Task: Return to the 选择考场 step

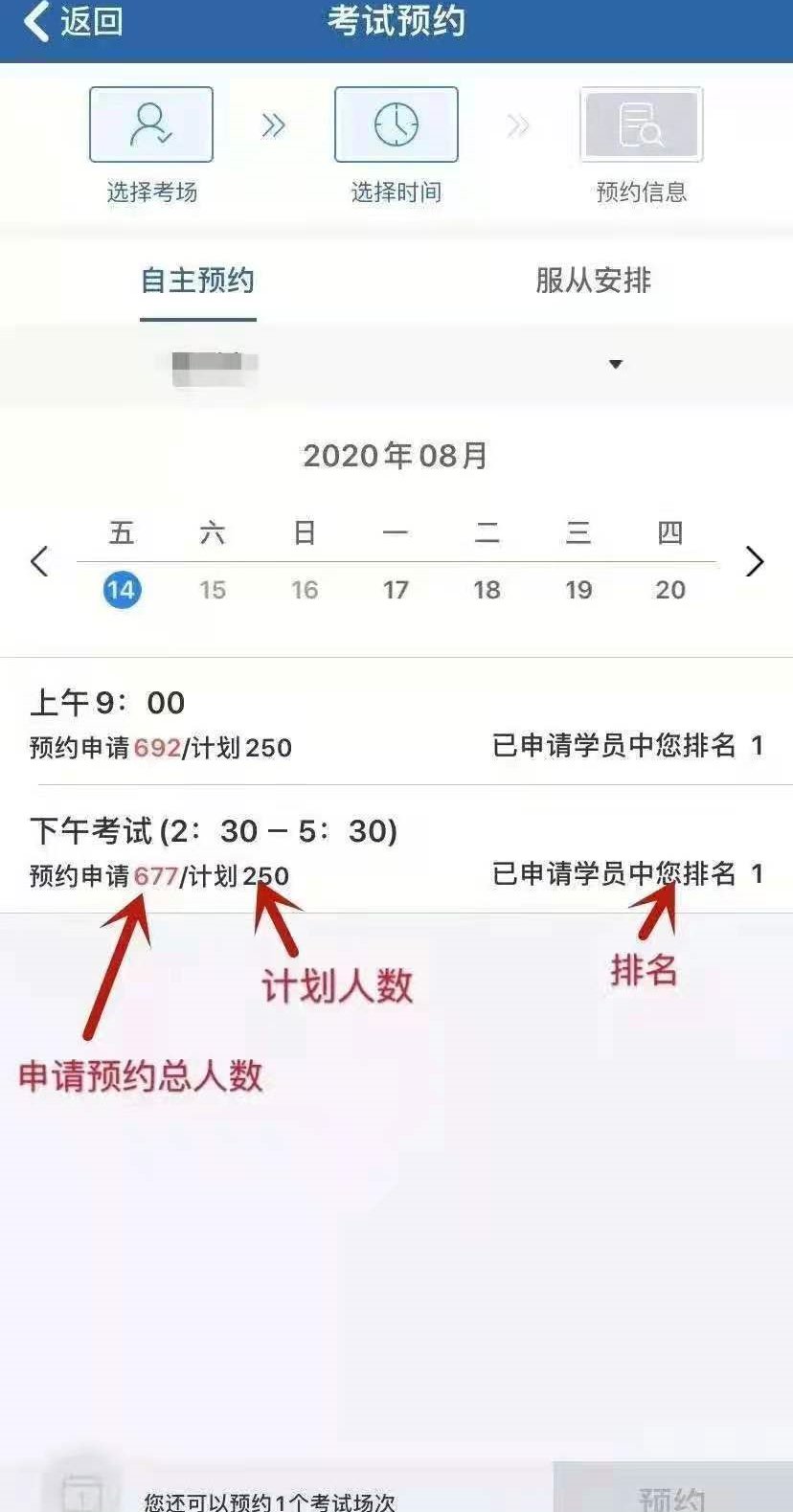Action: 151,125
